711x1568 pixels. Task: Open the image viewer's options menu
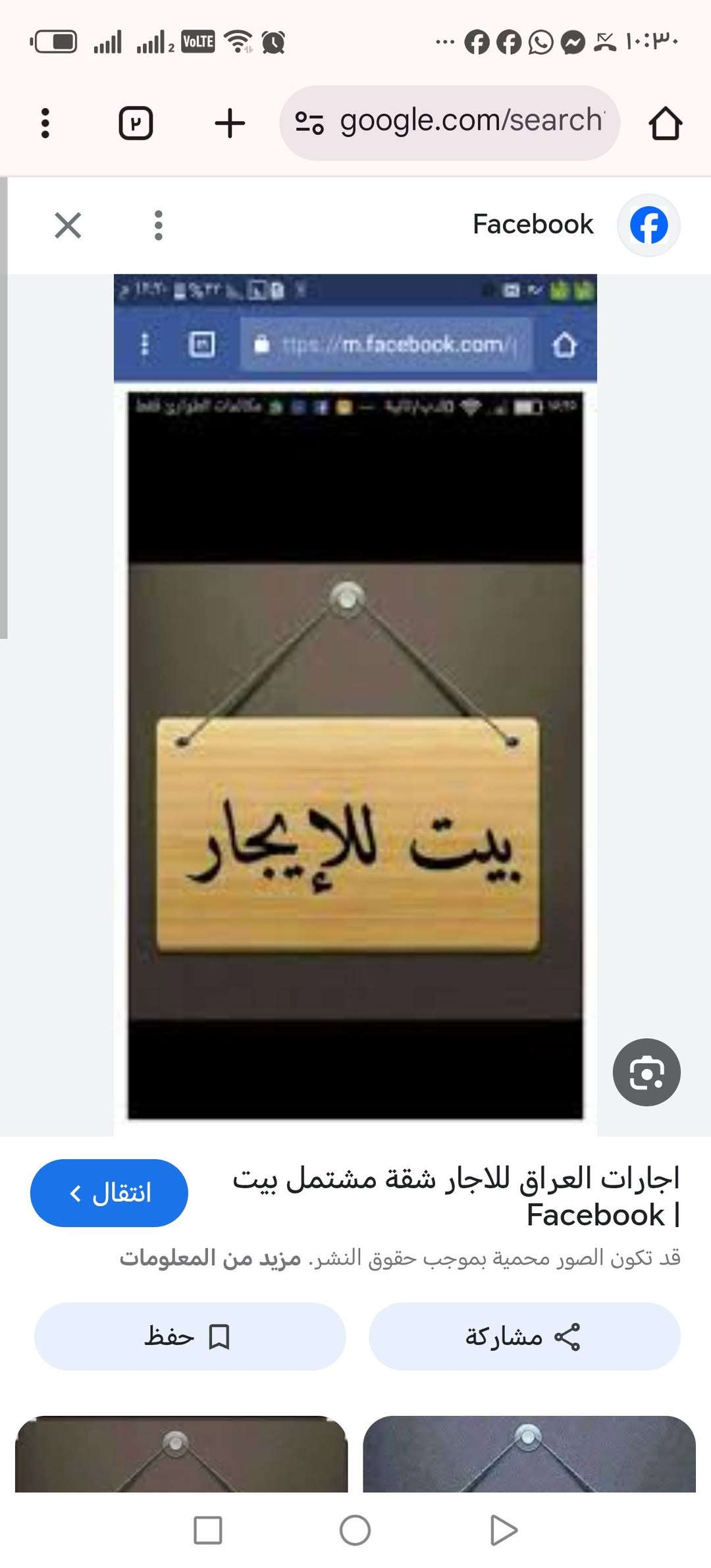point(158,225)
